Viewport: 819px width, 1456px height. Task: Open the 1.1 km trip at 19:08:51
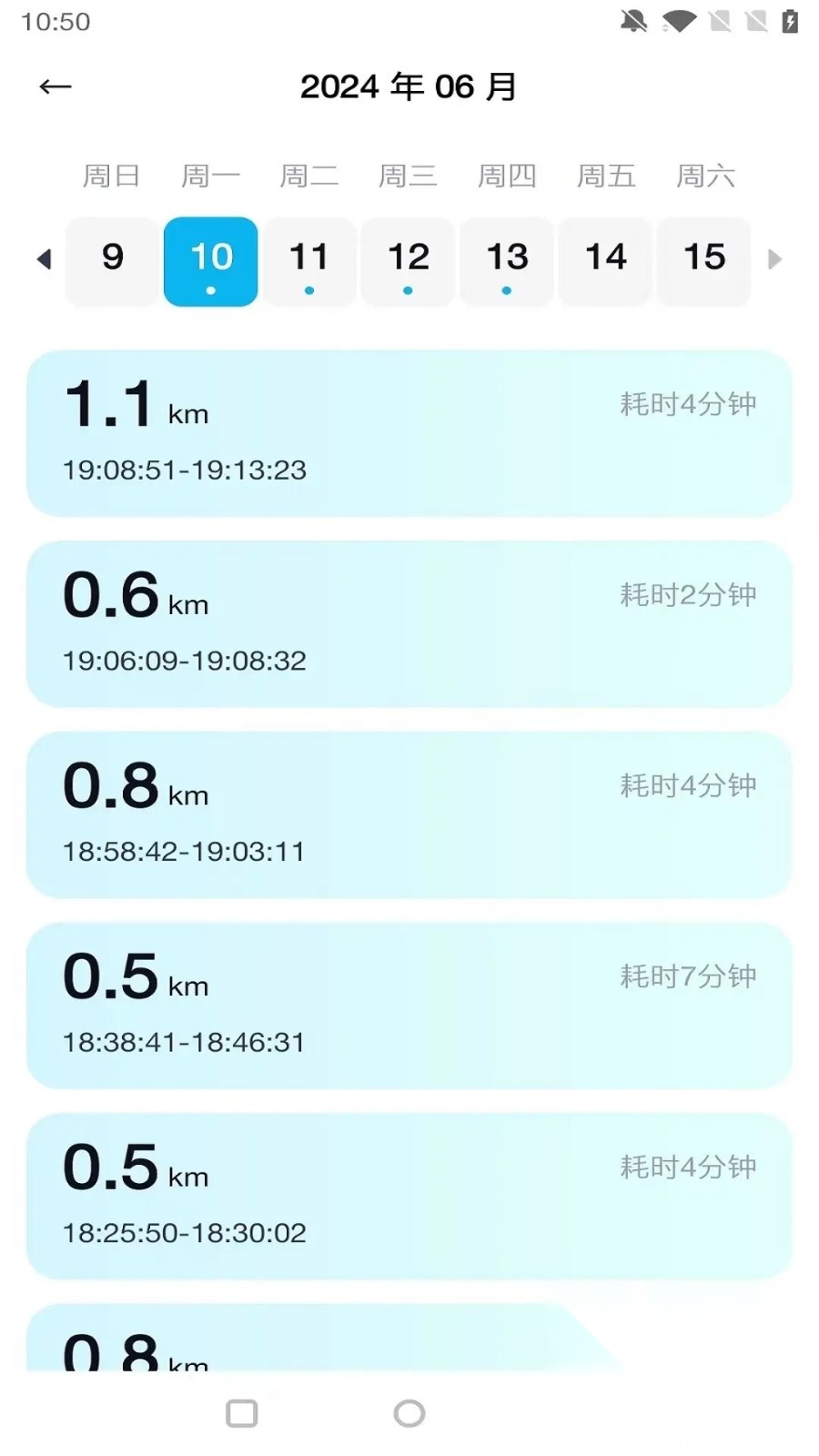click(x=409, y=433)
